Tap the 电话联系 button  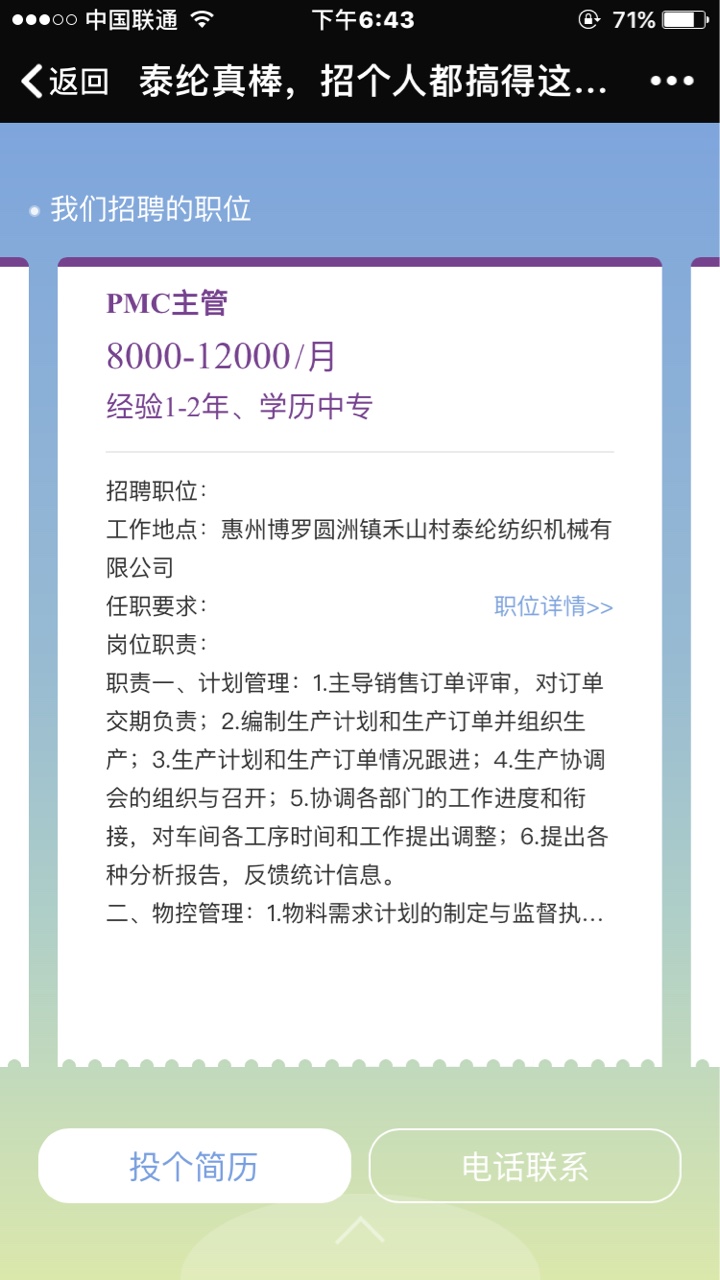[525, 1166]
